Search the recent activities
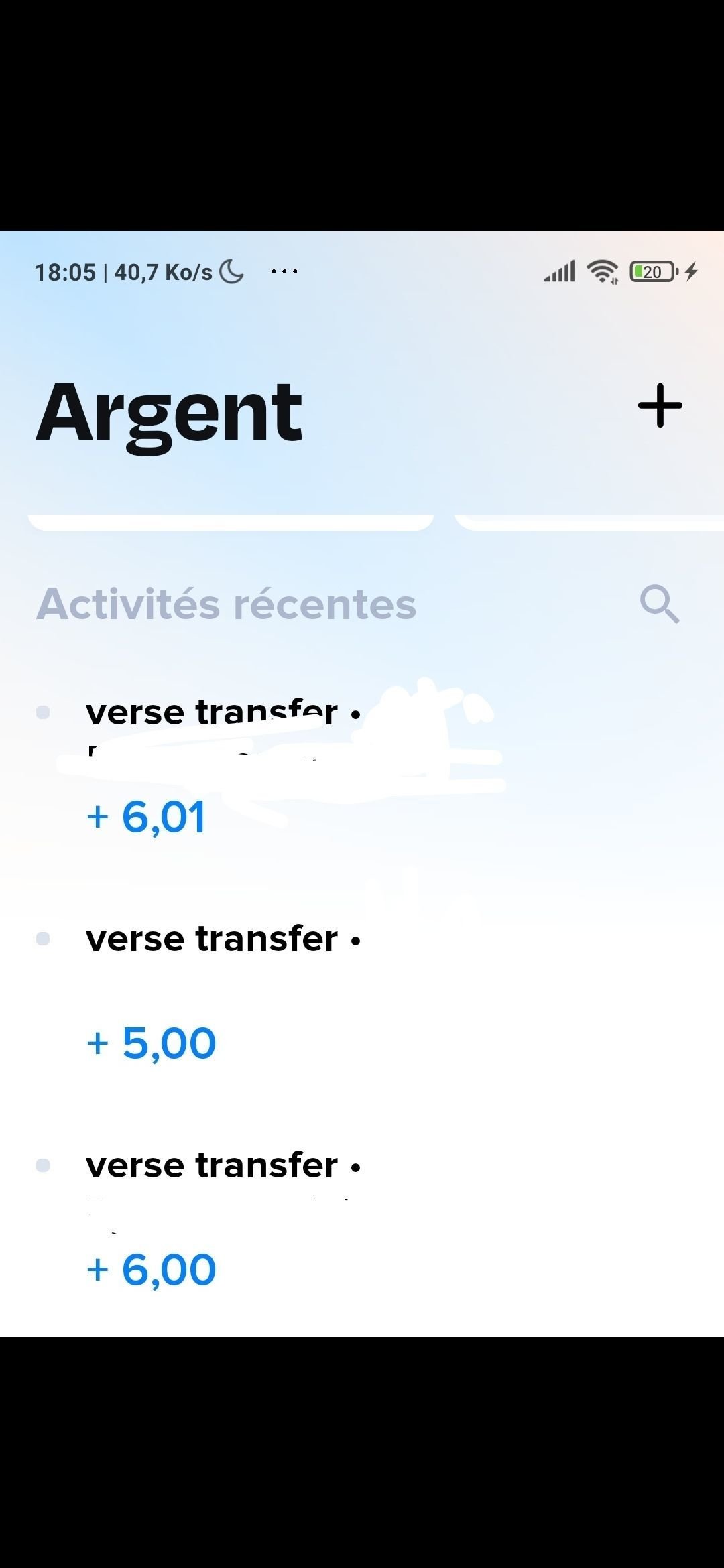The height and width of the screenshot is (1568, 724). [x=660, y=604]
